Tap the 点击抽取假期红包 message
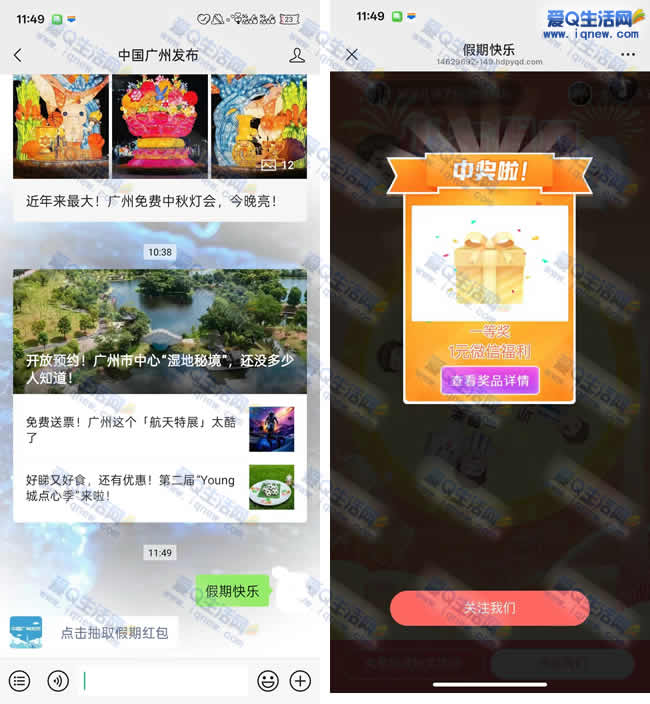 (x=114, y=633)
